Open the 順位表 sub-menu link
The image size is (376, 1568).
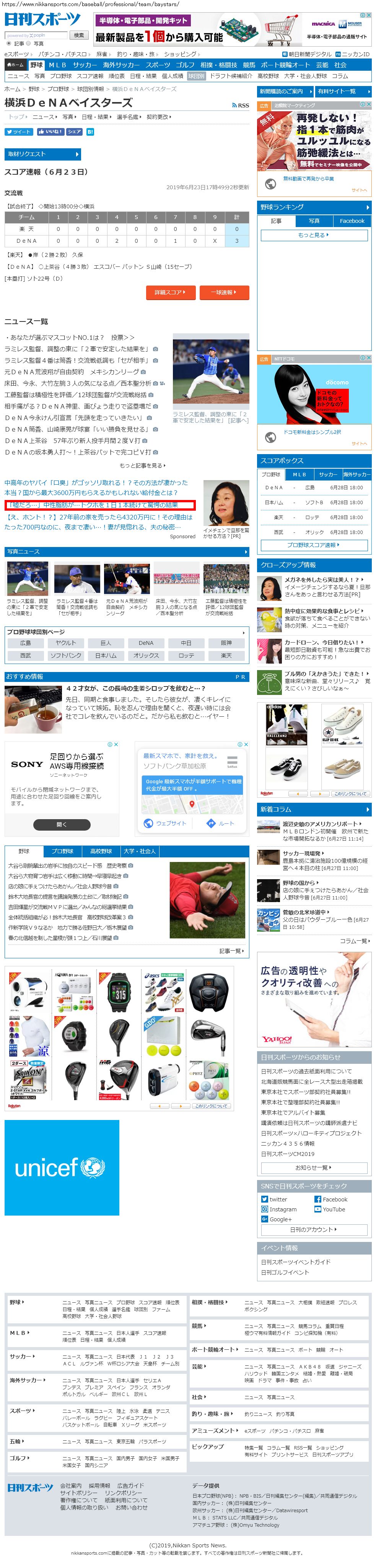[116, 76]
